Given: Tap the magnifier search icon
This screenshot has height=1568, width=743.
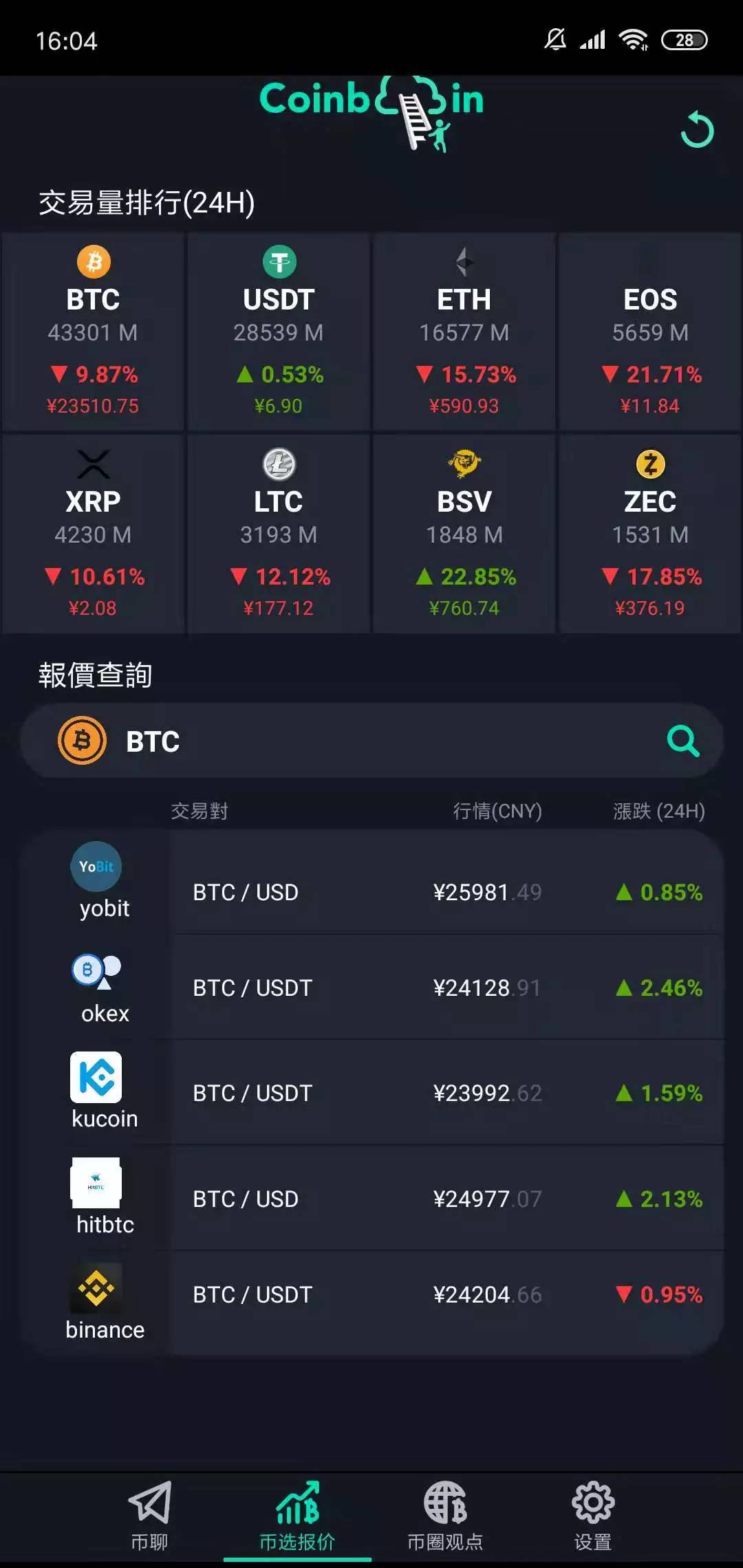Looking at the screenshot, I should pyautogui.click(x=683, y=741).
